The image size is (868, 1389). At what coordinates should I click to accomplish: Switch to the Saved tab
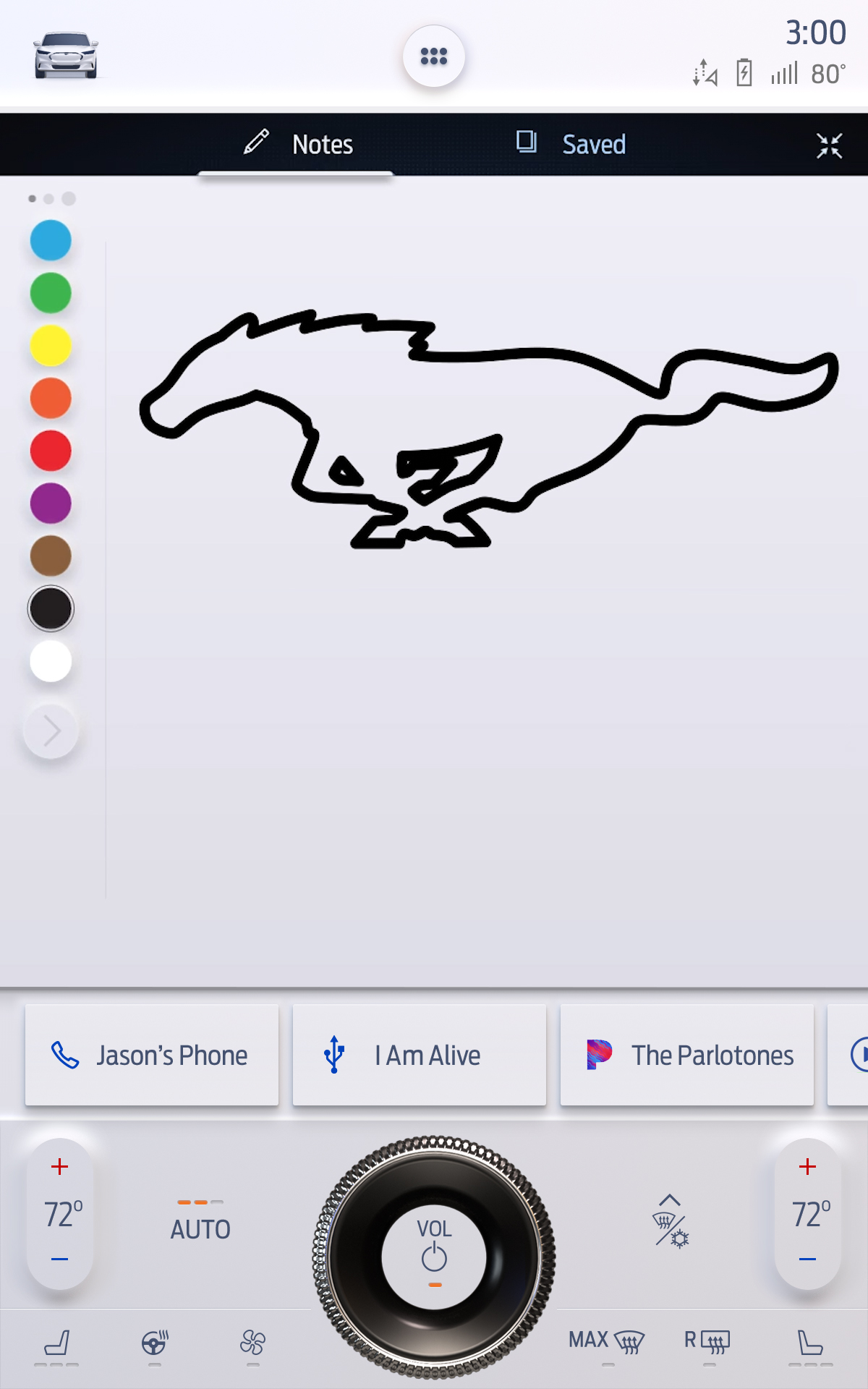tap(571, 144)
